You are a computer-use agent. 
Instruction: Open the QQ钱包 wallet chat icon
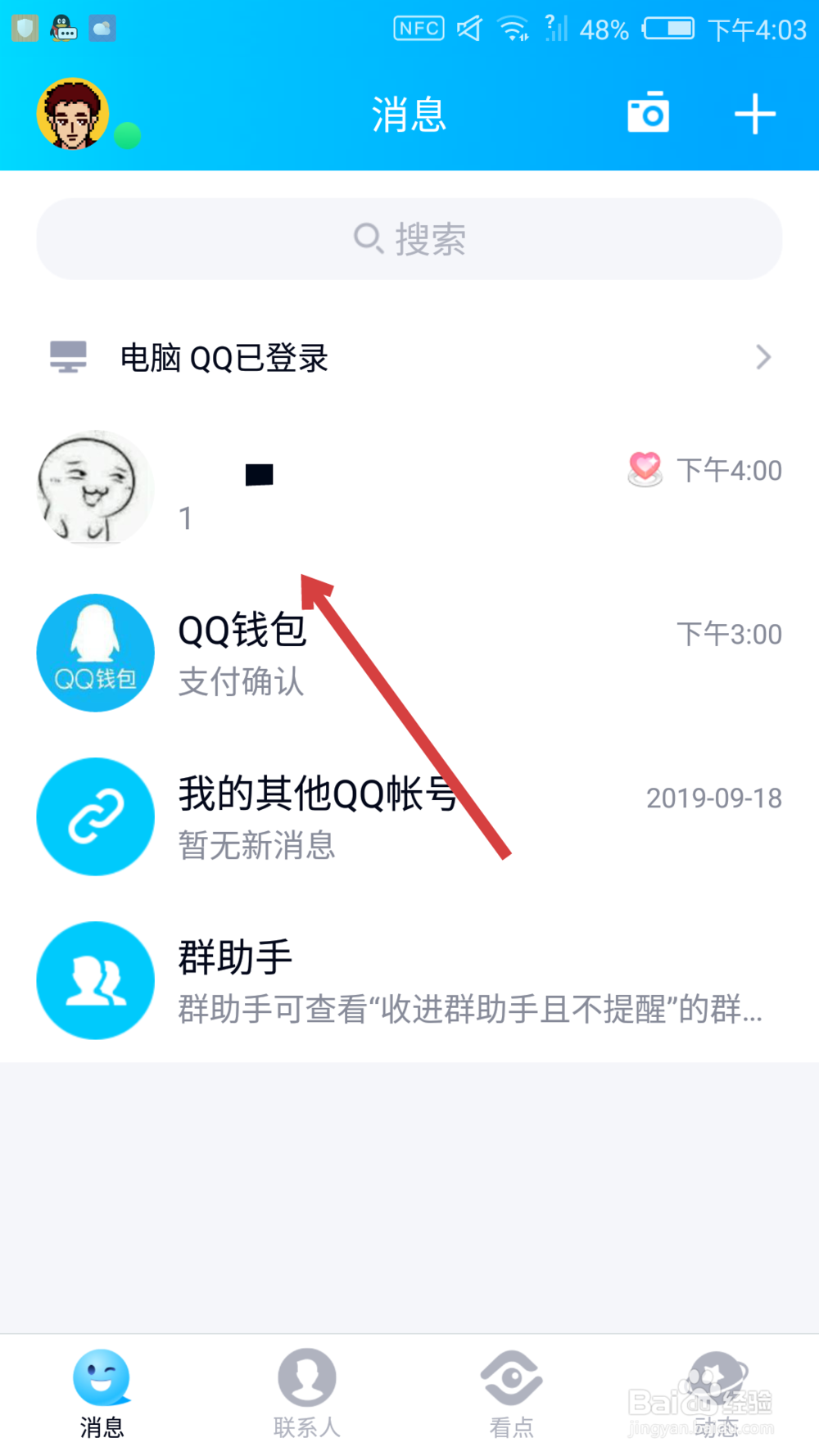(x=95, y=653)
